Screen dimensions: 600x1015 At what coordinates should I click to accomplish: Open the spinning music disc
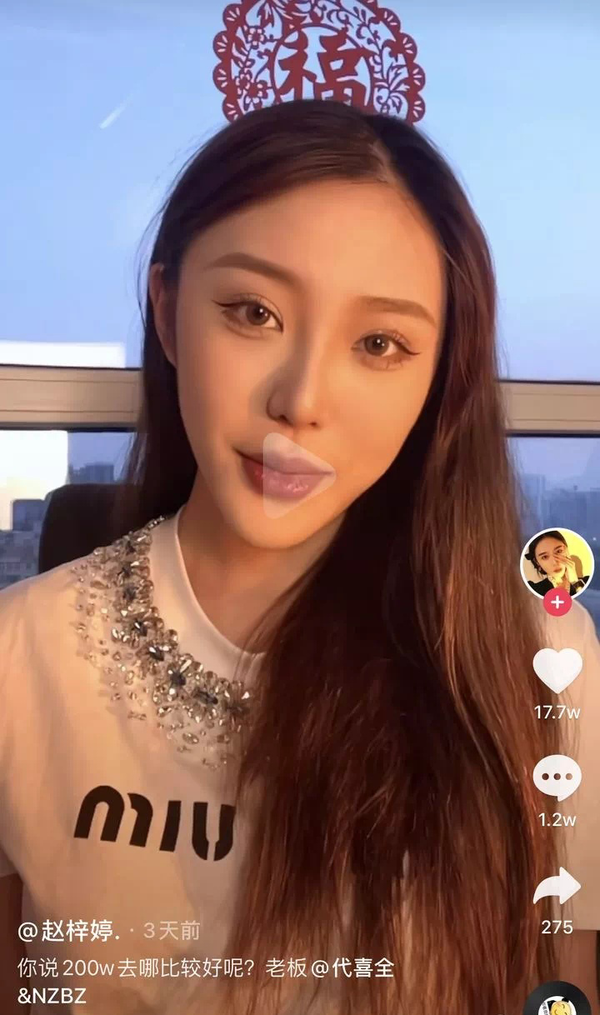(x=557, y=1001)
